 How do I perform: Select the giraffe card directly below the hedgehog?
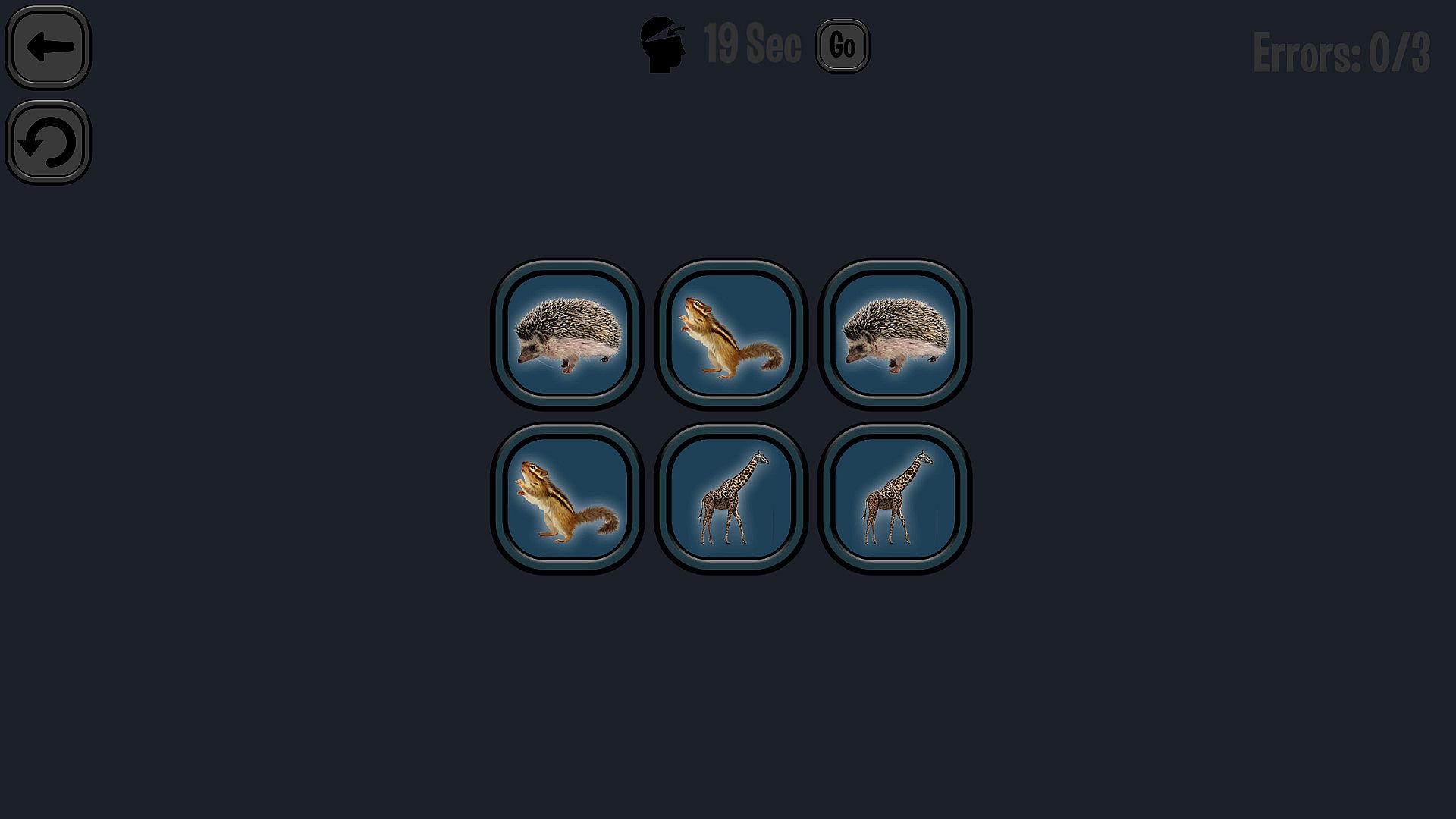point(895,498)
